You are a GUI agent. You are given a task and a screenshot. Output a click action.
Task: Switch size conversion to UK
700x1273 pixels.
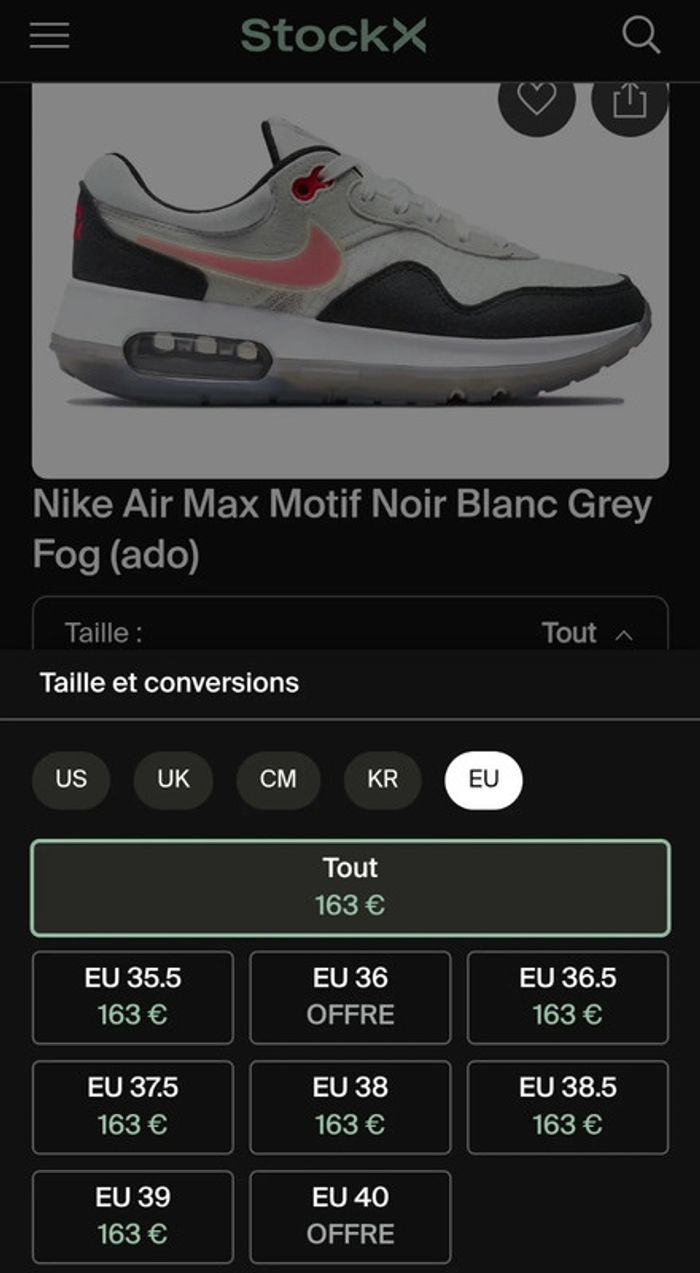pyautogui.click(x=173, y=780)
